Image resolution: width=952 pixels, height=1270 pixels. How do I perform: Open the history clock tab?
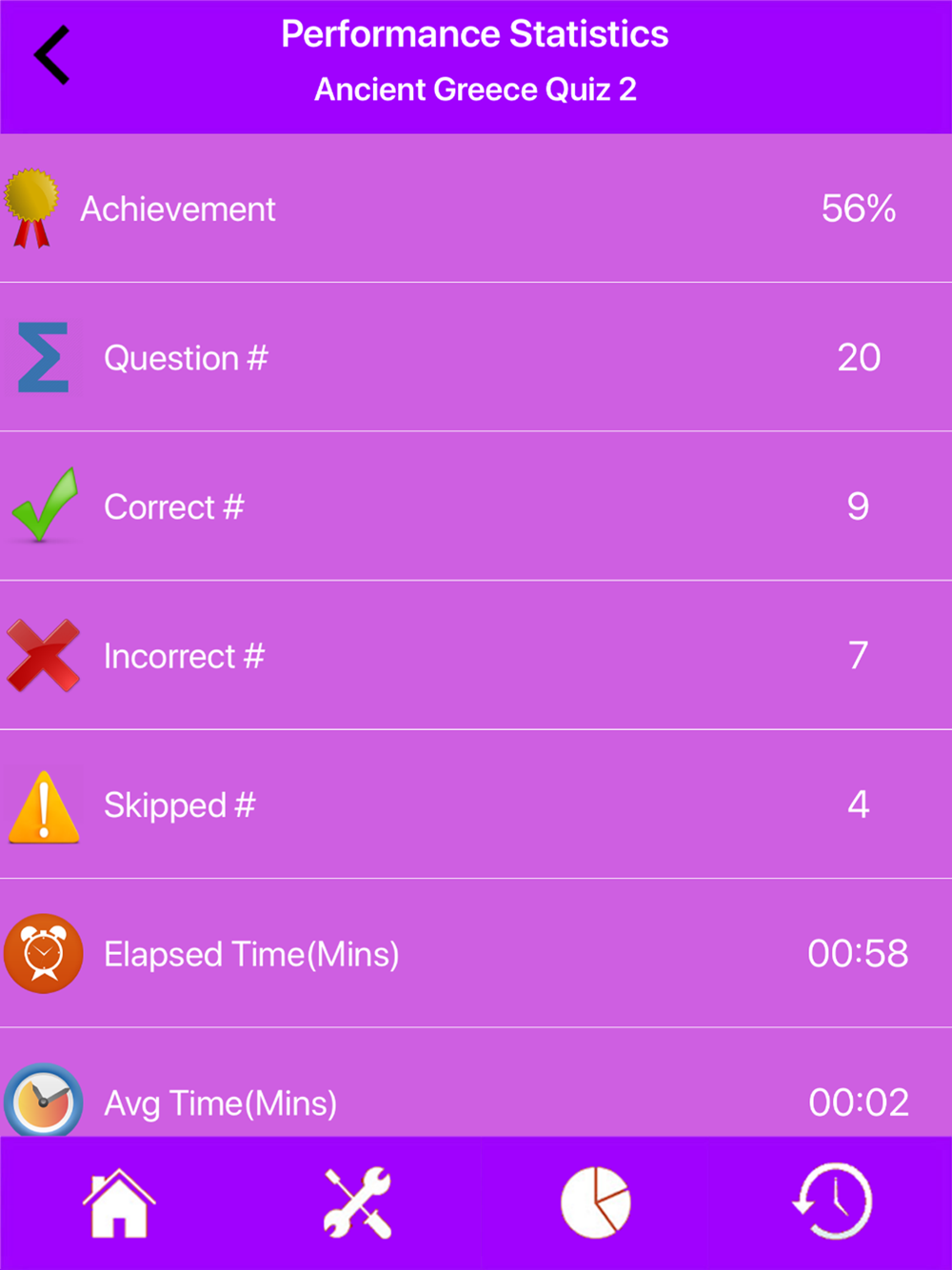pyautogui.click(x=833, y=1201)
